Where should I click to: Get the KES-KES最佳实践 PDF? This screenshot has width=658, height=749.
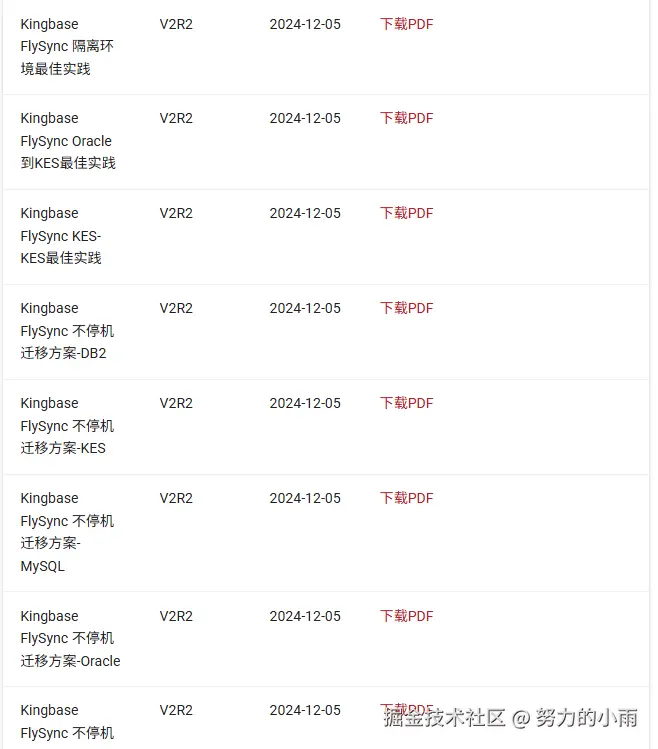tap(406, 213)
